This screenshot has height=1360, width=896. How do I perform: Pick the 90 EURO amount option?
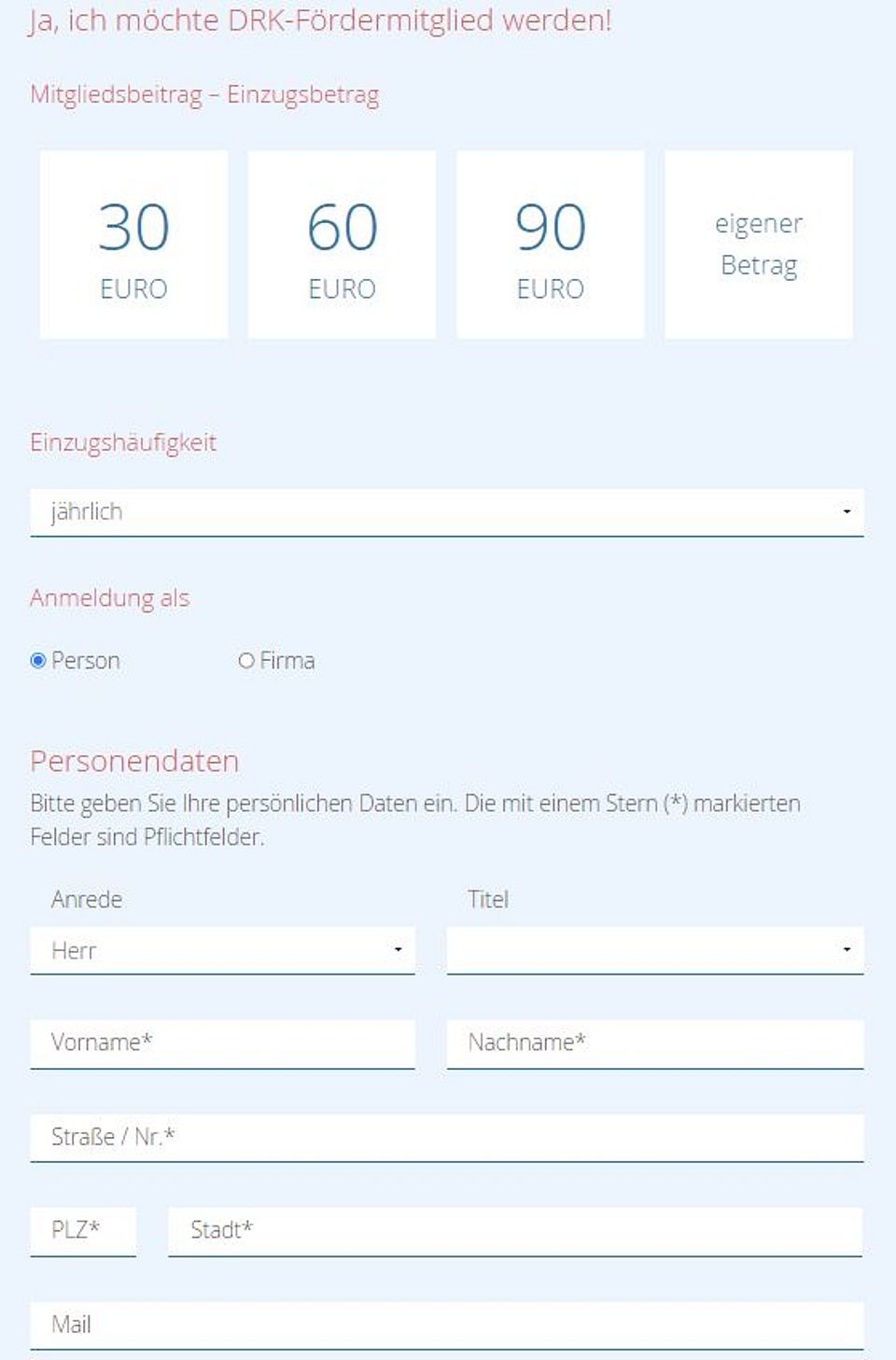tap(550, 245)
